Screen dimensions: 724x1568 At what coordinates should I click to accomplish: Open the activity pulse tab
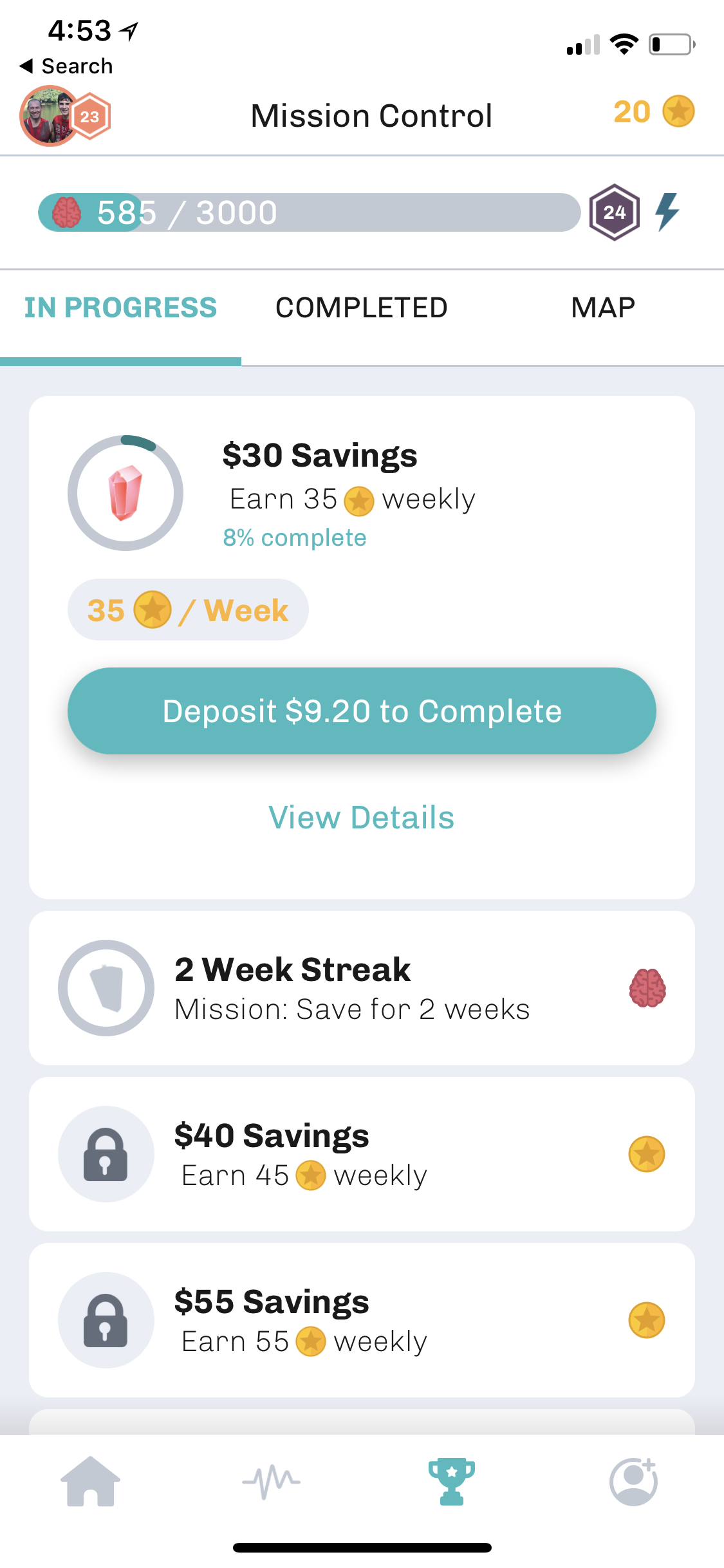click(271, 1481)
